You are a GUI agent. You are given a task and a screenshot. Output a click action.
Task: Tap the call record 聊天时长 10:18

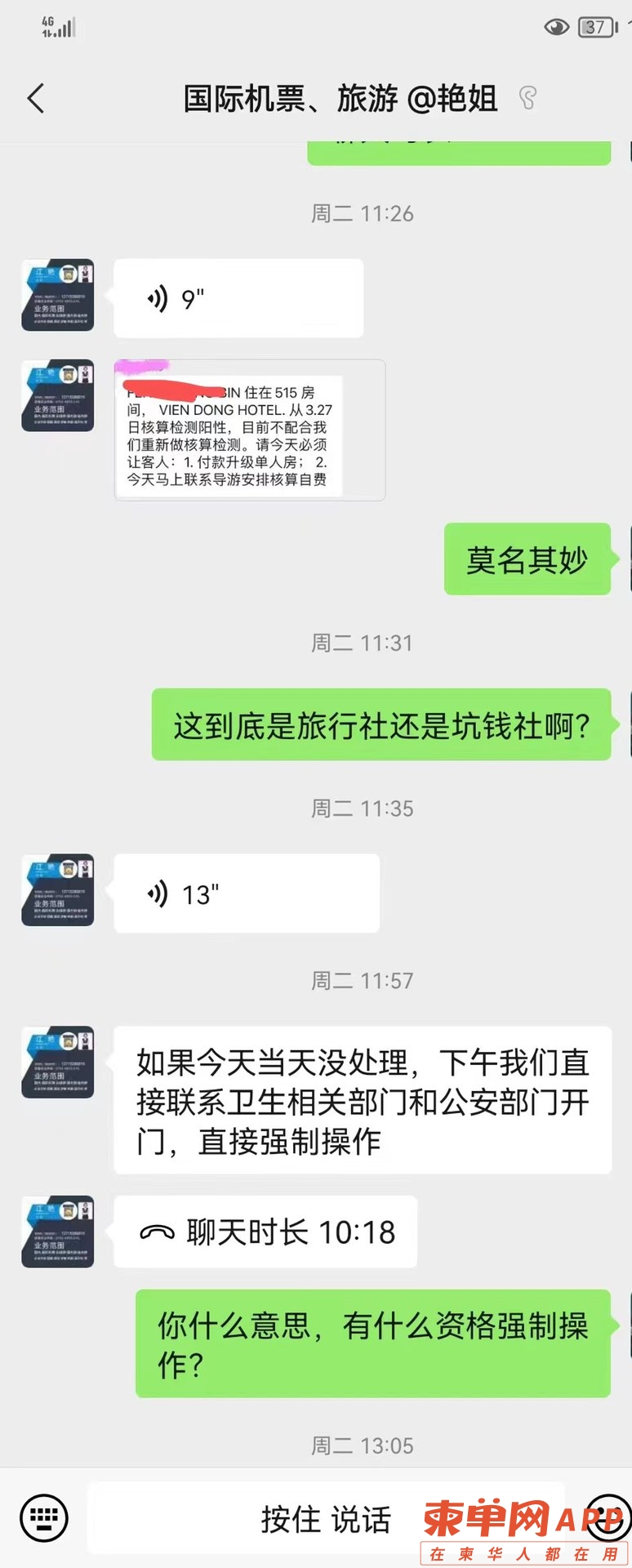265,1232
